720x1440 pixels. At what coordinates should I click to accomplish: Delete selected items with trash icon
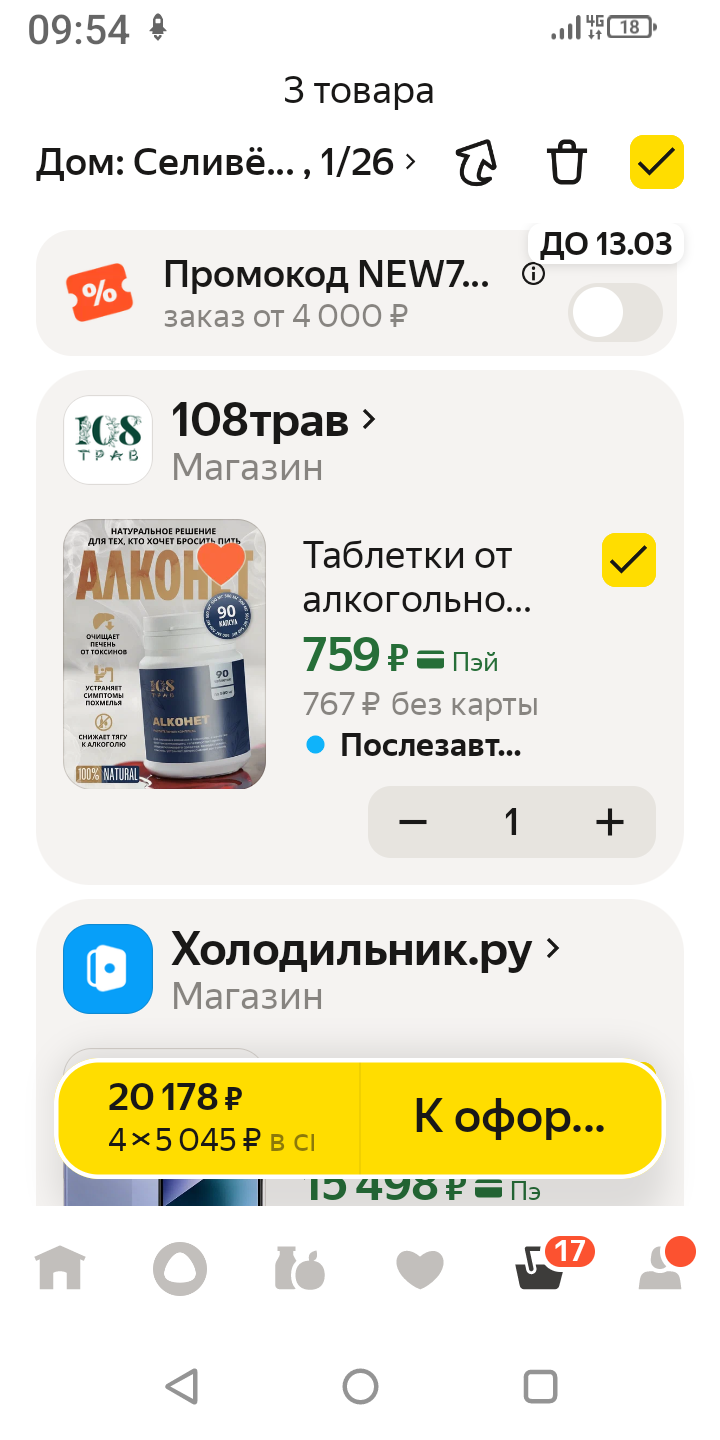(566, 163)
